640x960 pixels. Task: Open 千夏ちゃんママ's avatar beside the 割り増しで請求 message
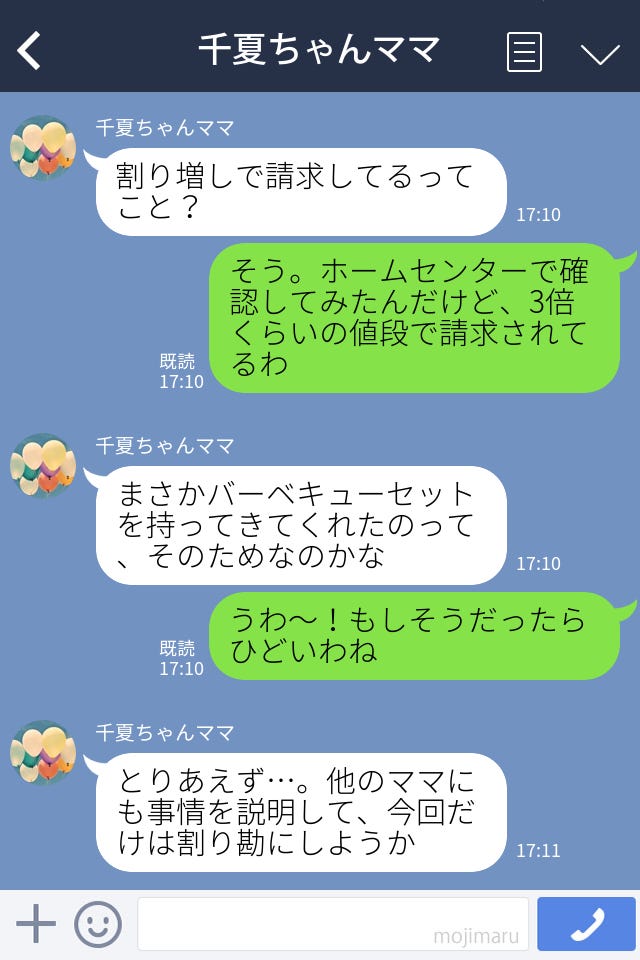[44, 148]
